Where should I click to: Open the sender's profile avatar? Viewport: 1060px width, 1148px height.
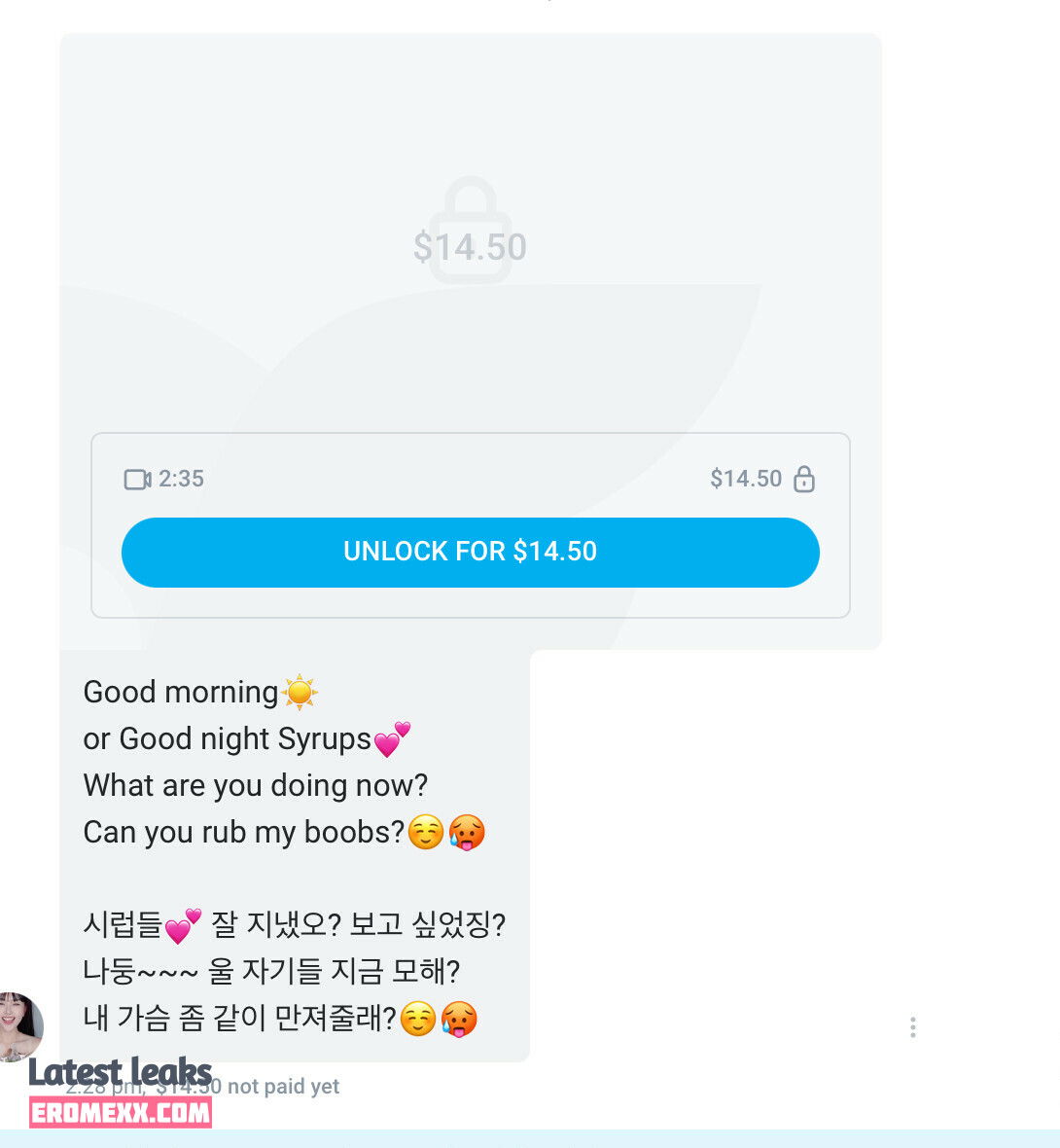19,1026
